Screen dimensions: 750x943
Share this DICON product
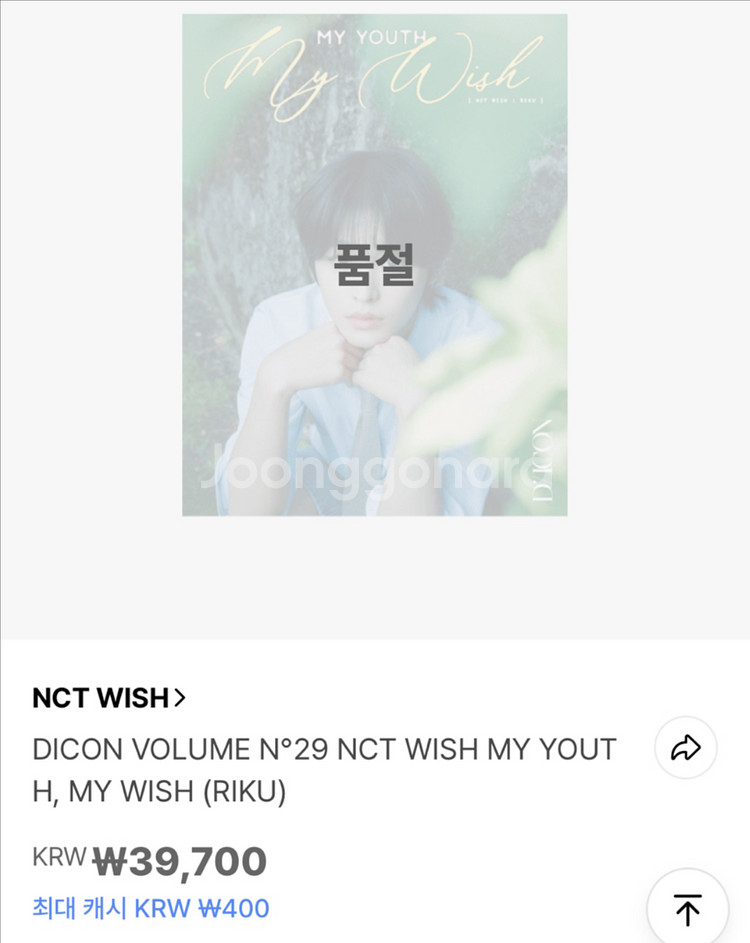[x=686, y=748]
